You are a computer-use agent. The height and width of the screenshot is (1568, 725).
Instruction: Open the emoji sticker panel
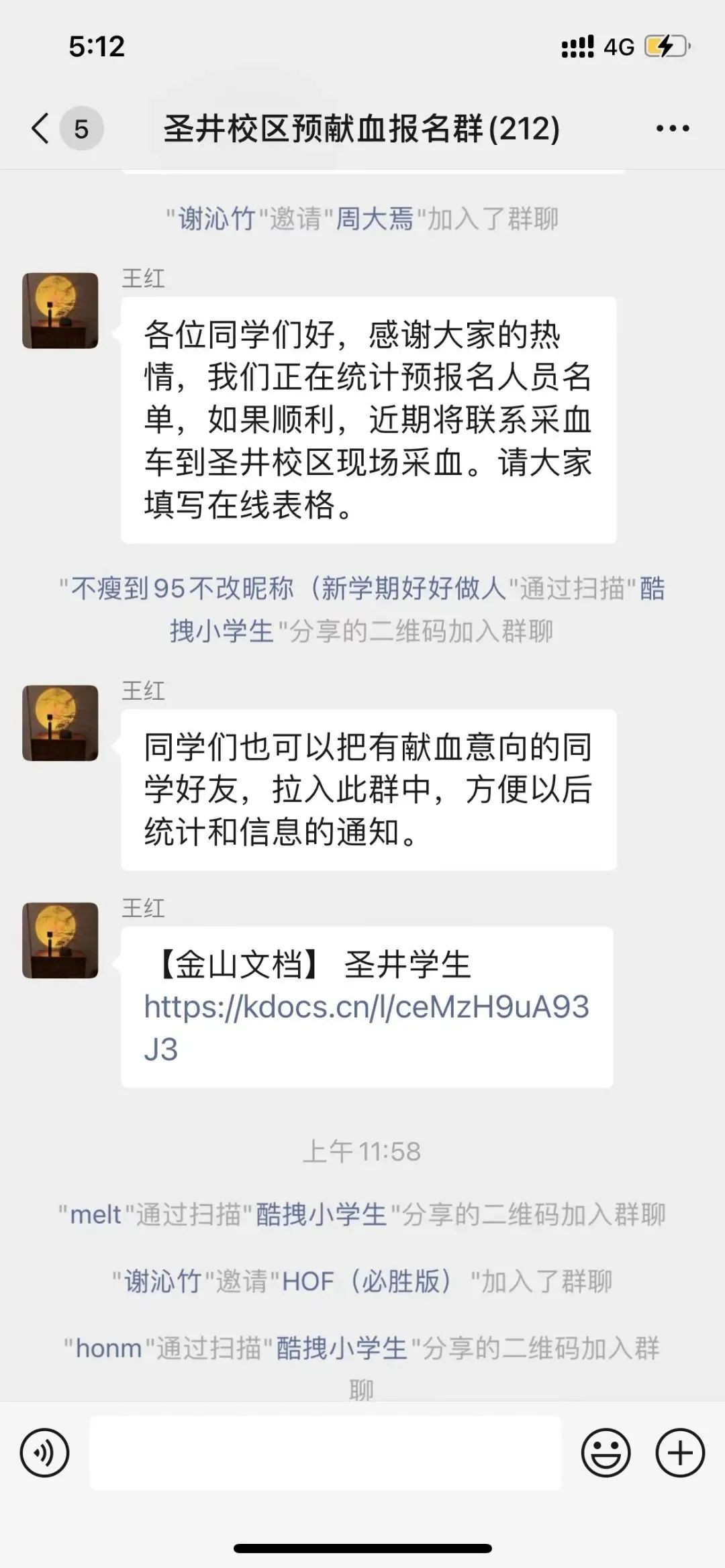click(x=606, y=1453)
